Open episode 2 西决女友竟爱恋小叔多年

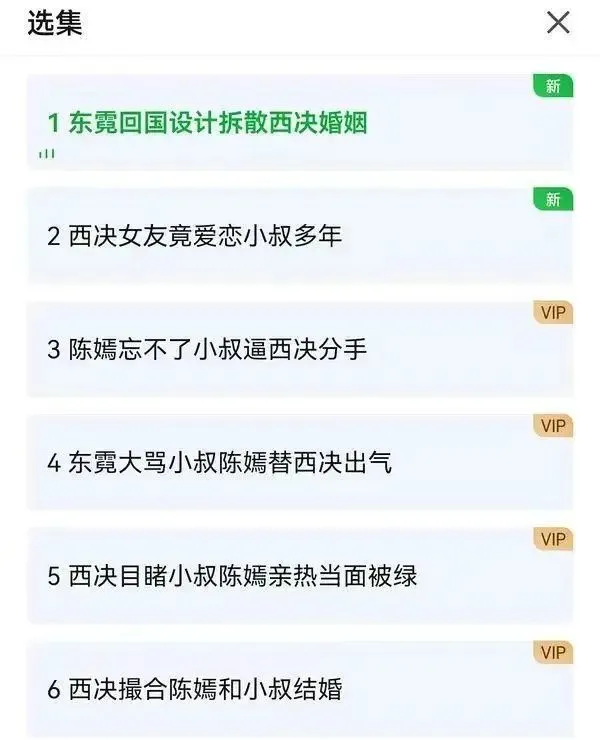tap(300, 236)
